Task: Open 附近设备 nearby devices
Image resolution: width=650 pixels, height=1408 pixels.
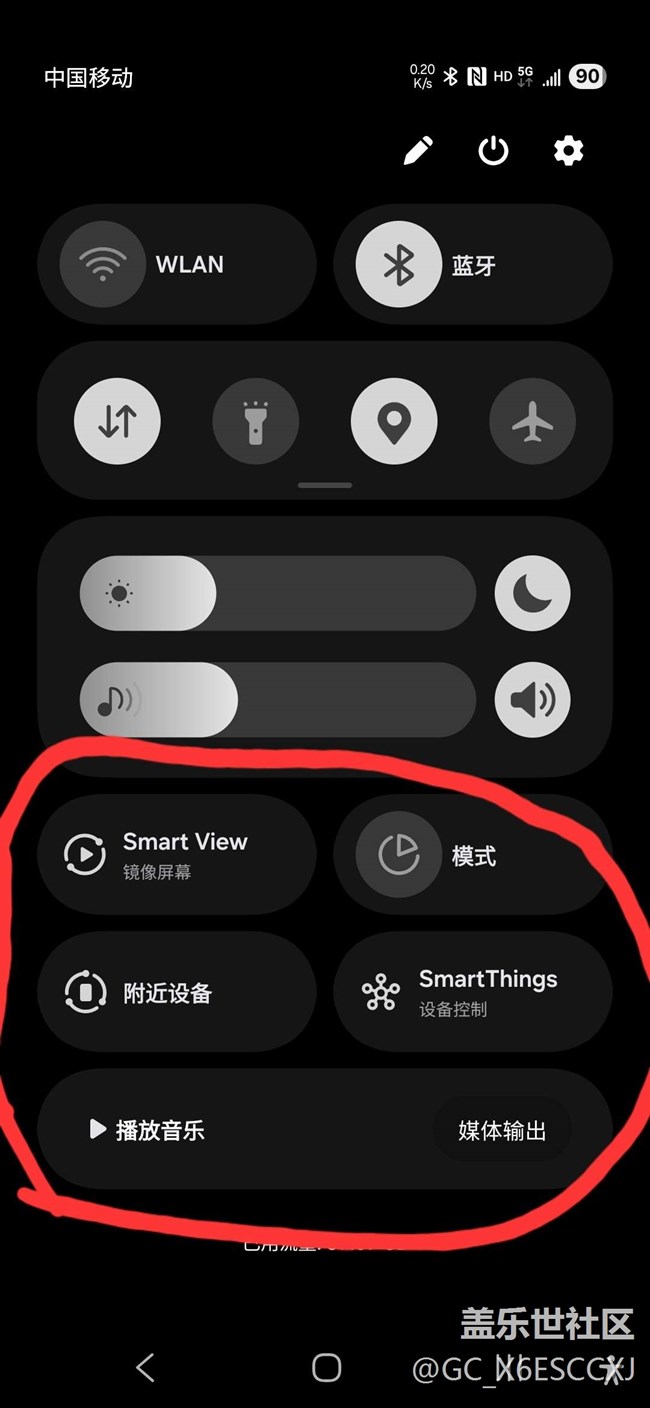Action: [x=177, y=992]
